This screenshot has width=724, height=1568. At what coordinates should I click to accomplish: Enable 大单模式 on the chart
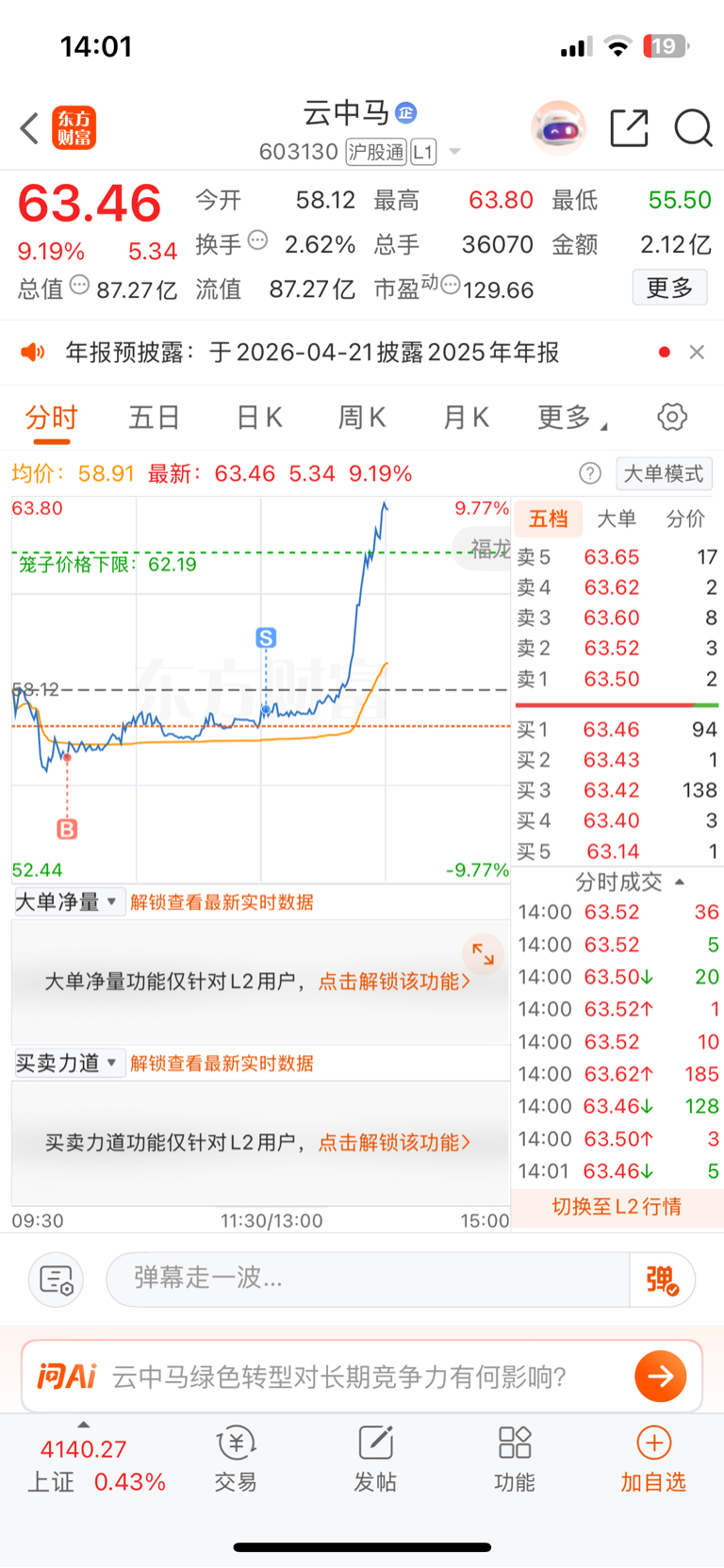tap(664, 473)
